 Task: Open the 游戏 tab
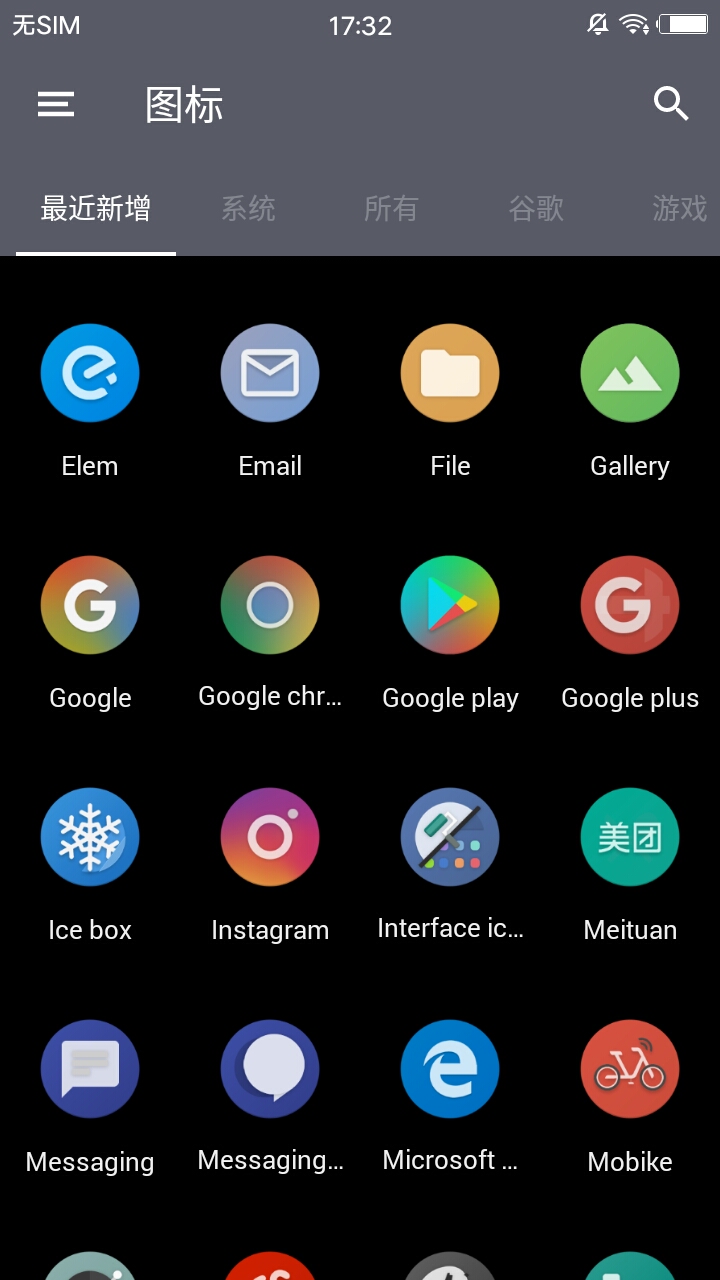[x=680, y=209]
